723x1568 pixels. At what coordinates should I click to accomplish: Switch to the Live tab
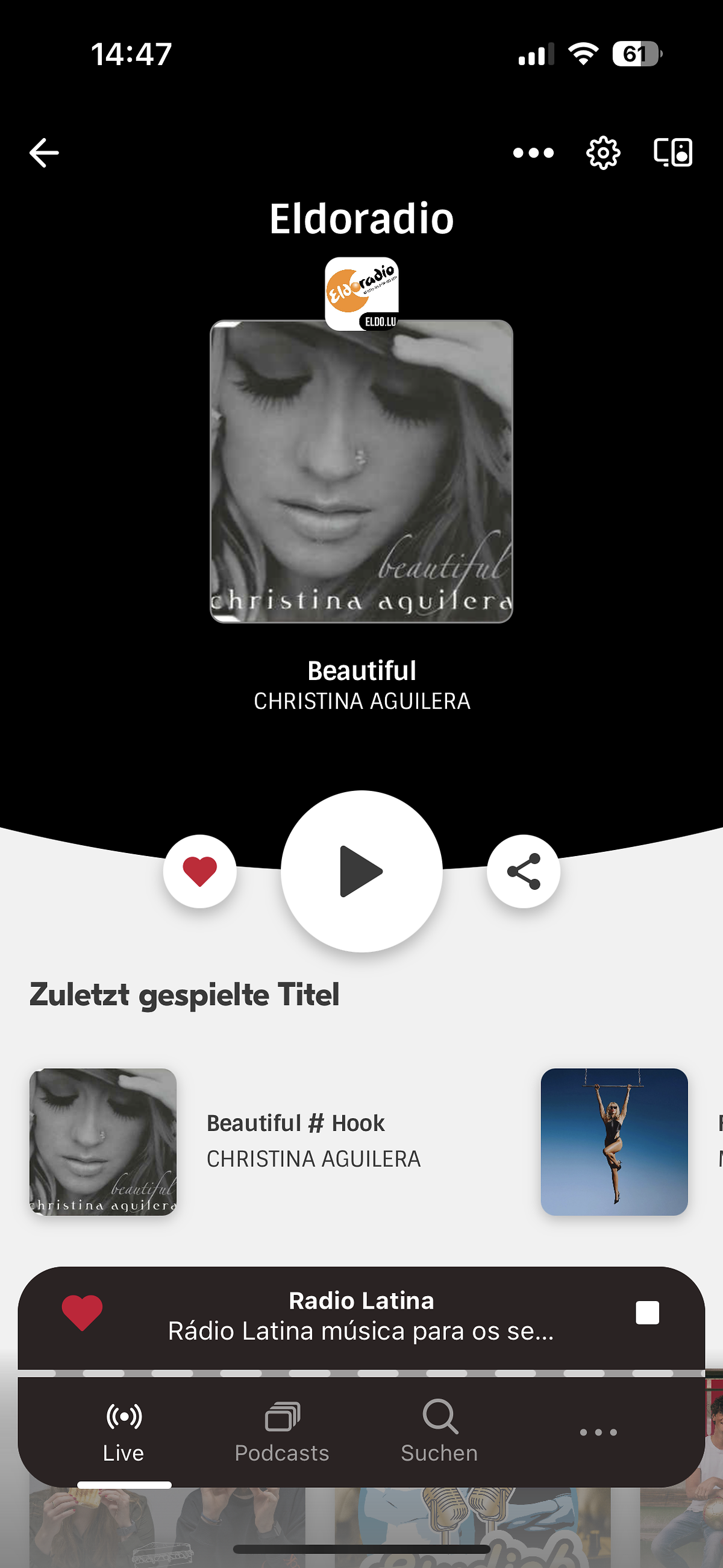point(124,1432)
